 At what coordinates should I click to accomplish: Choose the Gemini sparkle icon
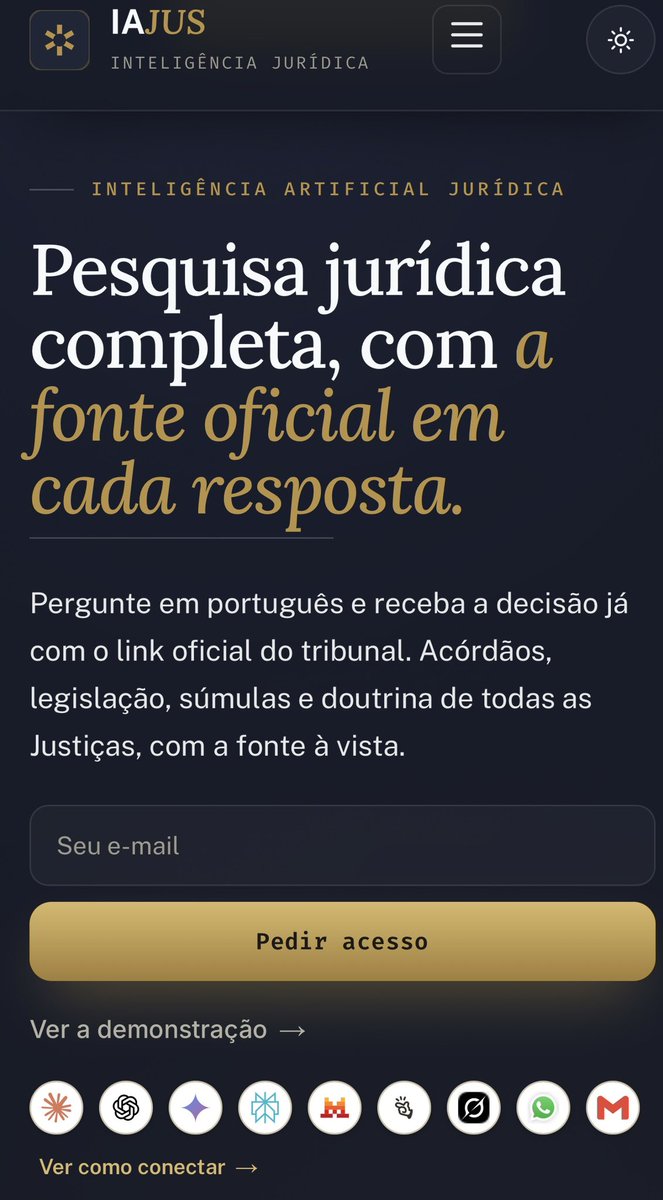tap(195, 1107)
